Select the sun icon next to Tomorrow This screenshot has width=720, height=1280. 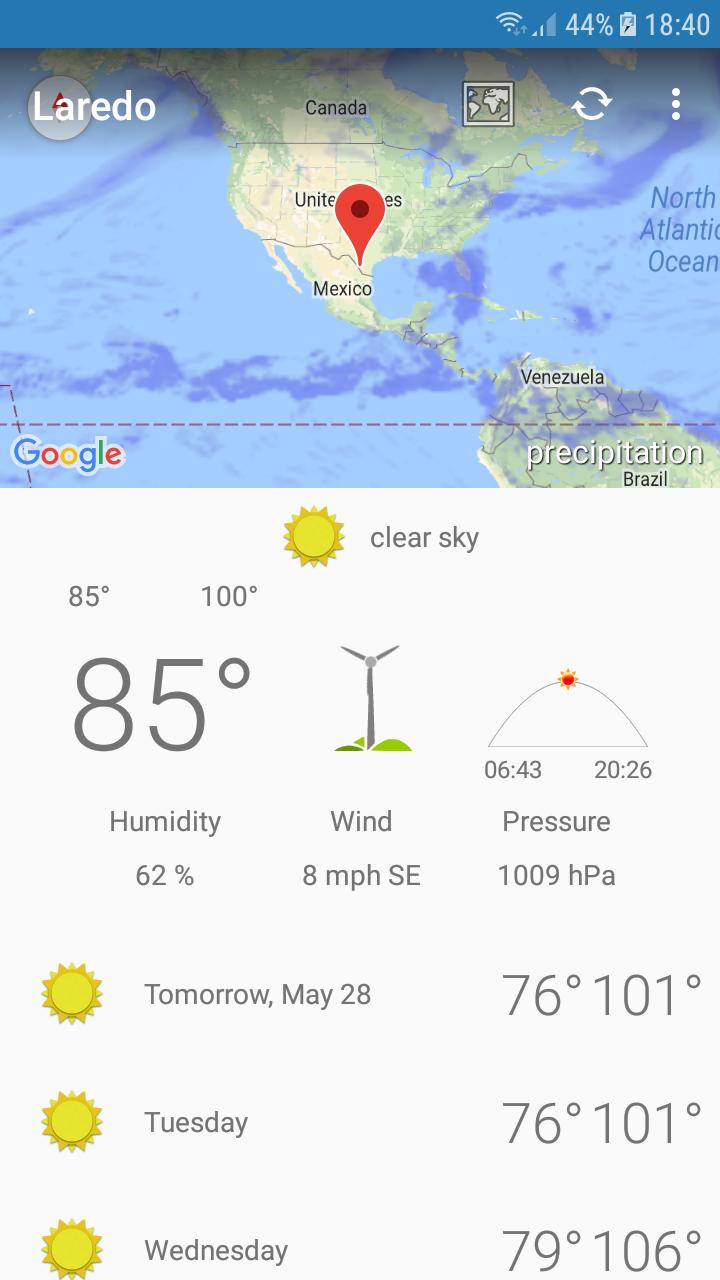pos(70,994)
